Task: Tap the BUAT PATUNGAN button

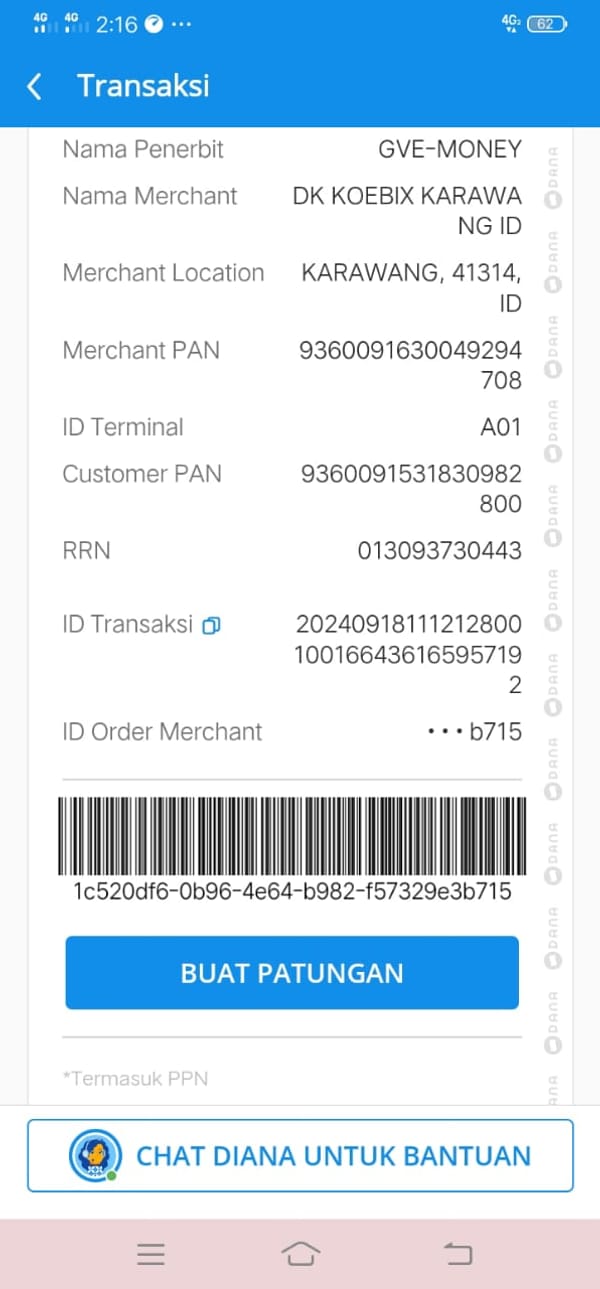Action: [292, 973]
